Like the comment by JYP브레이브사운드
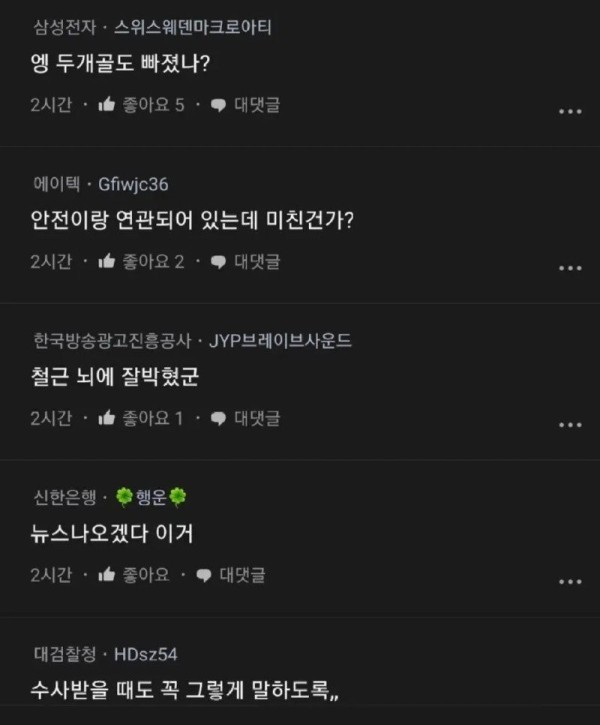600x725 pixels. pyautogui.click(x=141, y=418)
